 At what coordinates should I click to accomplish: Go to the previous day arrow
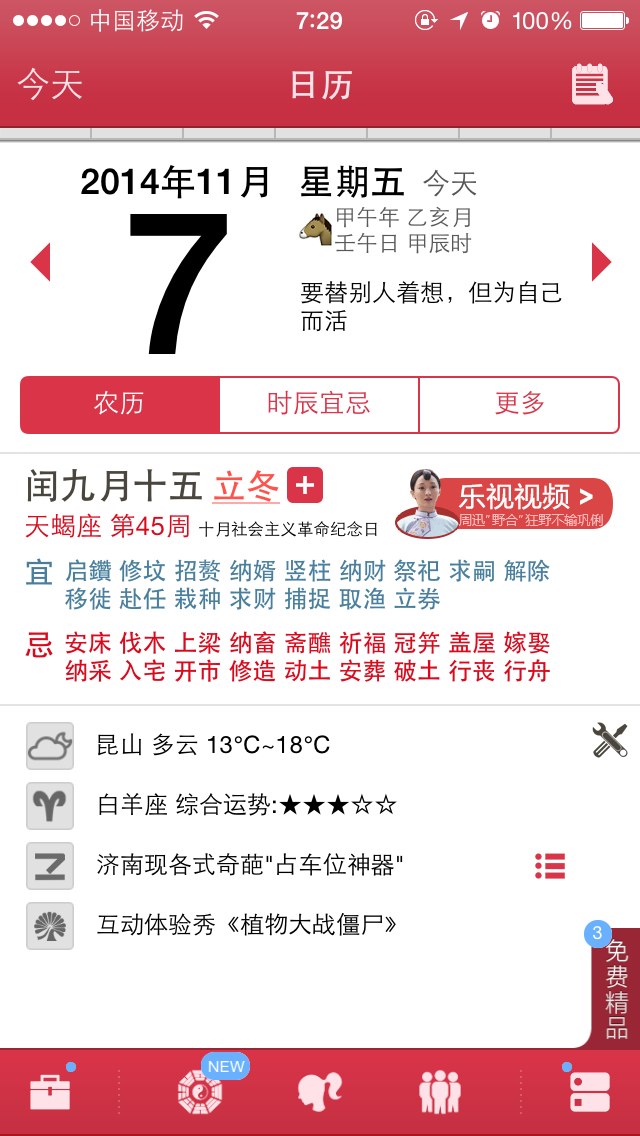pos(41,262)
